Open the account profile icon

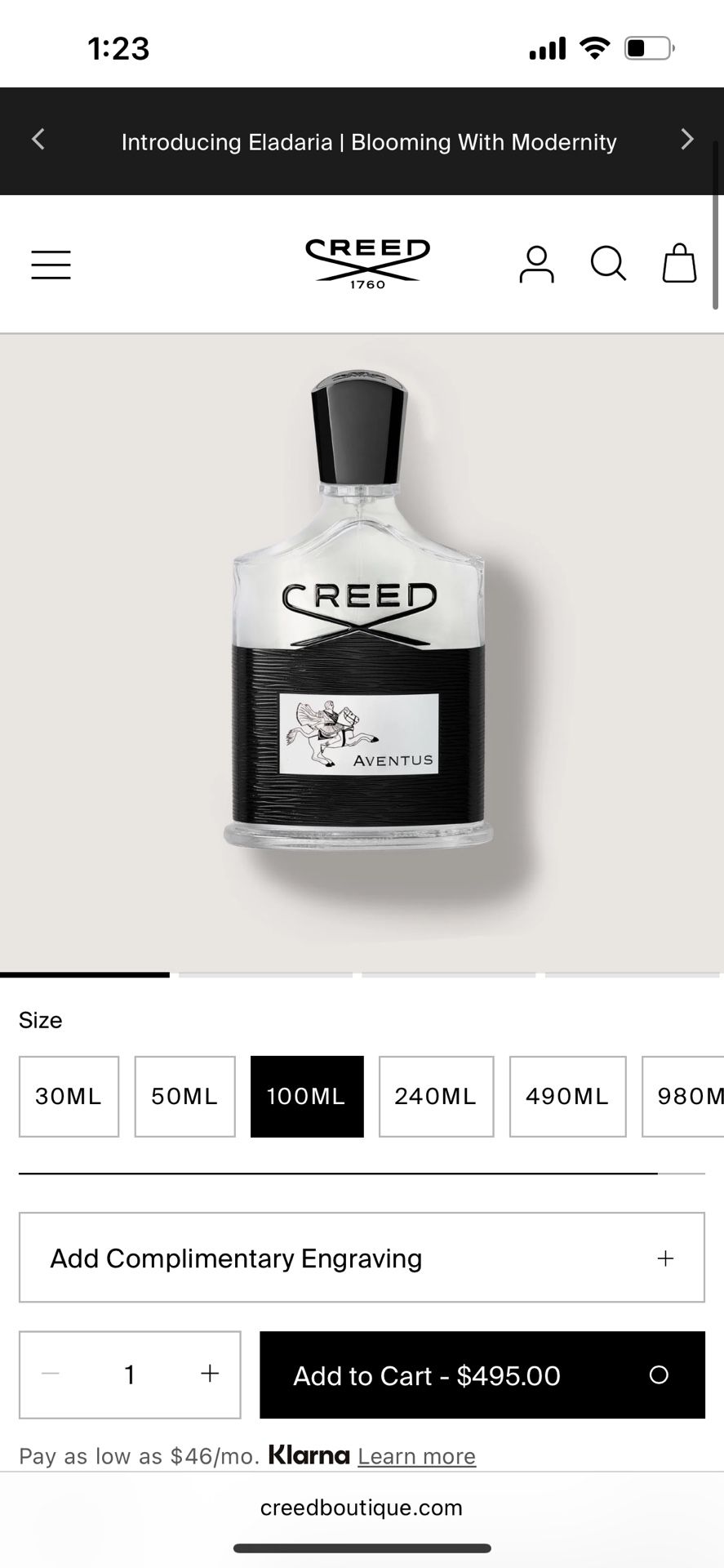pyautogui.click(x=536, y=264)
